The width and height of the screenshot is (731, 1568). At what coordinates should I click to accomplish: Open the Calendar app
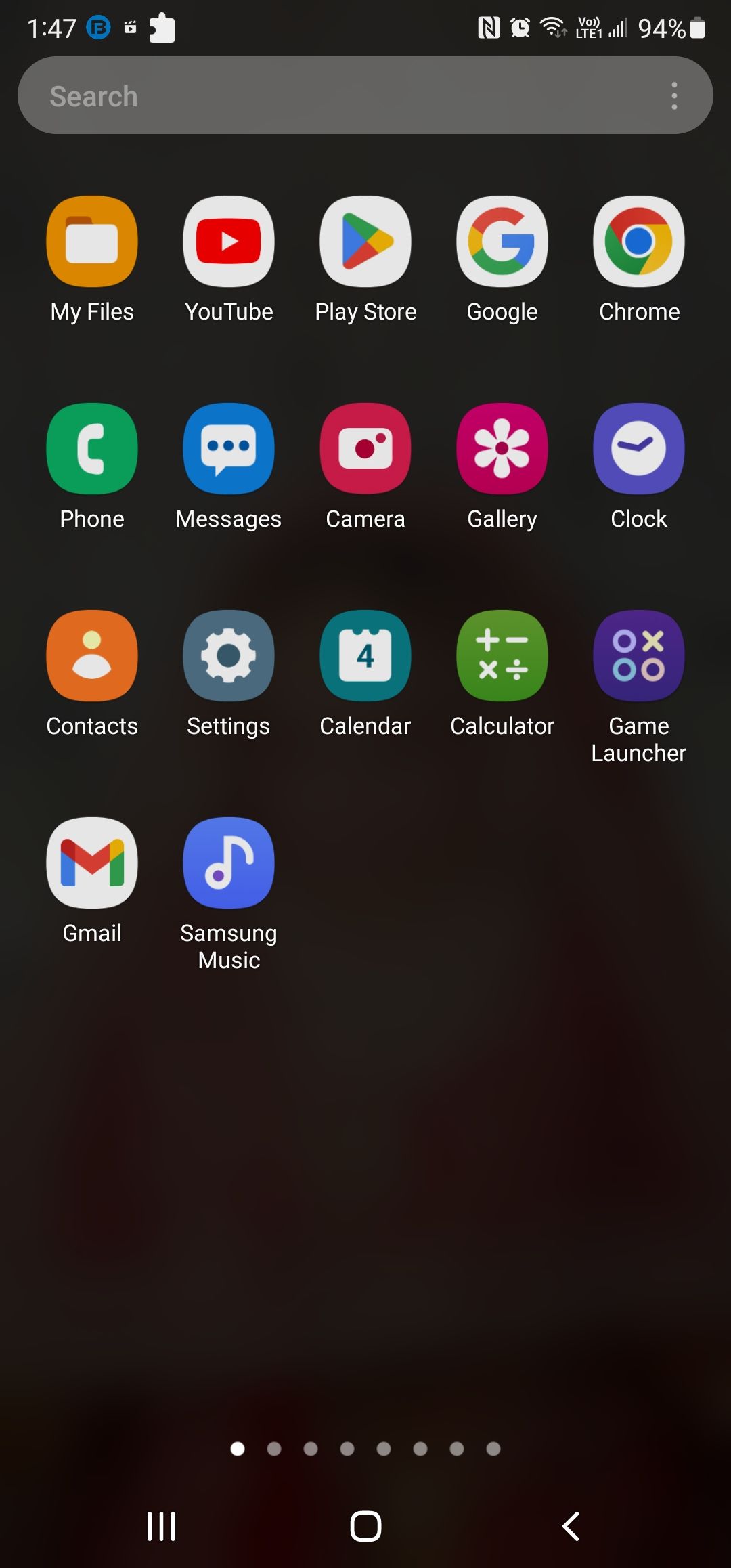point(365,655)
